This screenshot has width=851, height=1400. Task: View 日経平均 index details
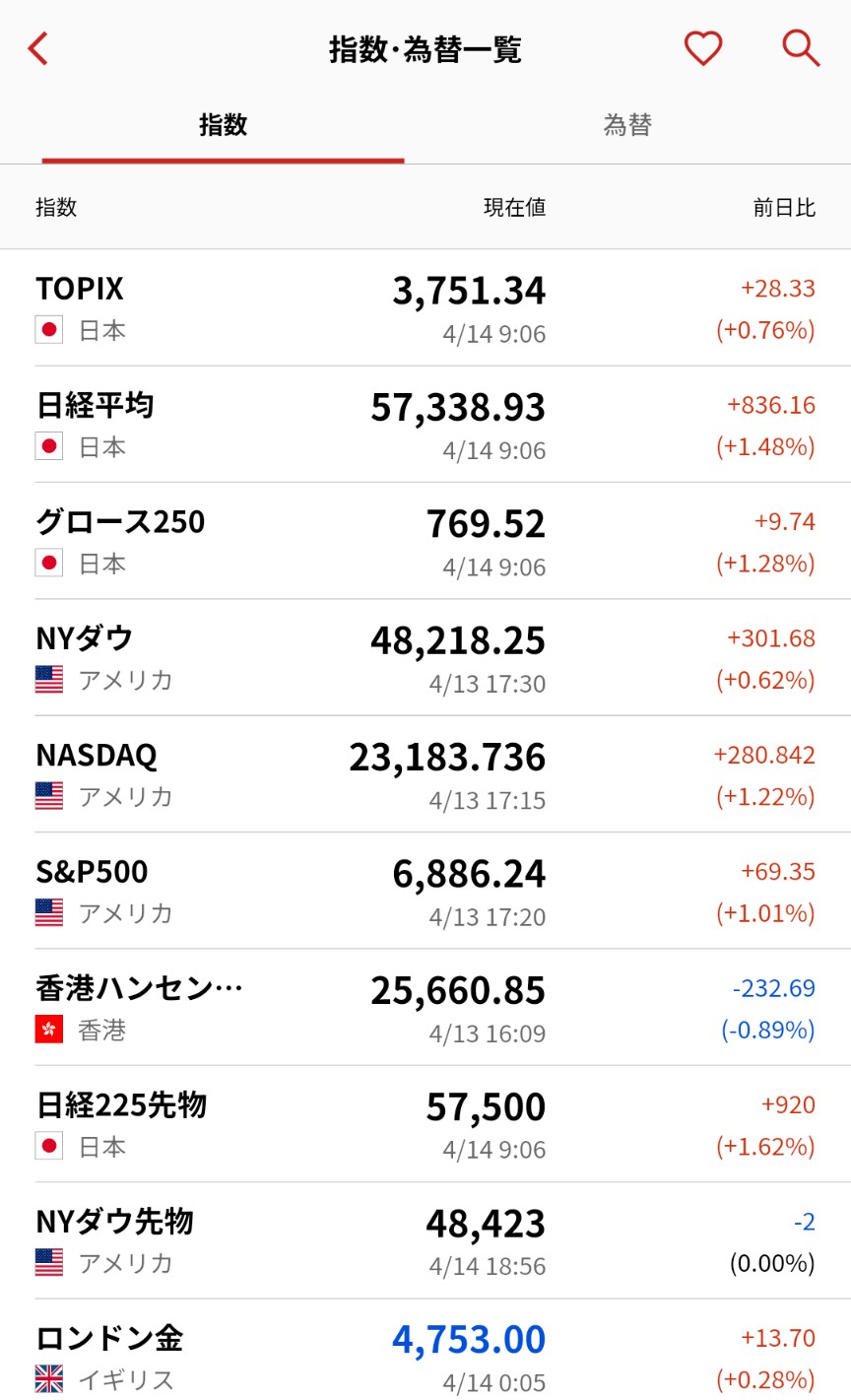(425, 425)
